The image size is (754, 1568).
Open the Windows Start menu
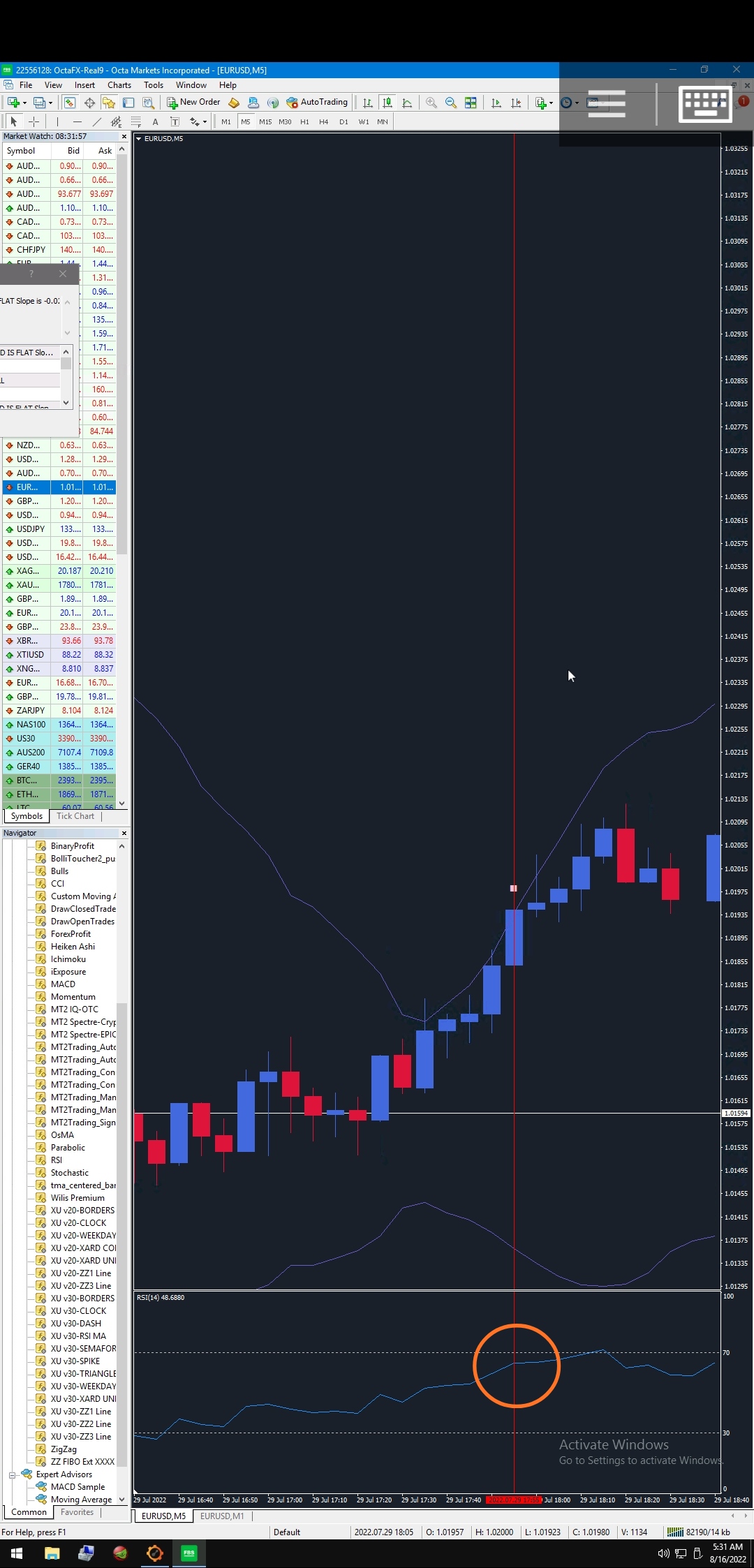coord(17,1553)
